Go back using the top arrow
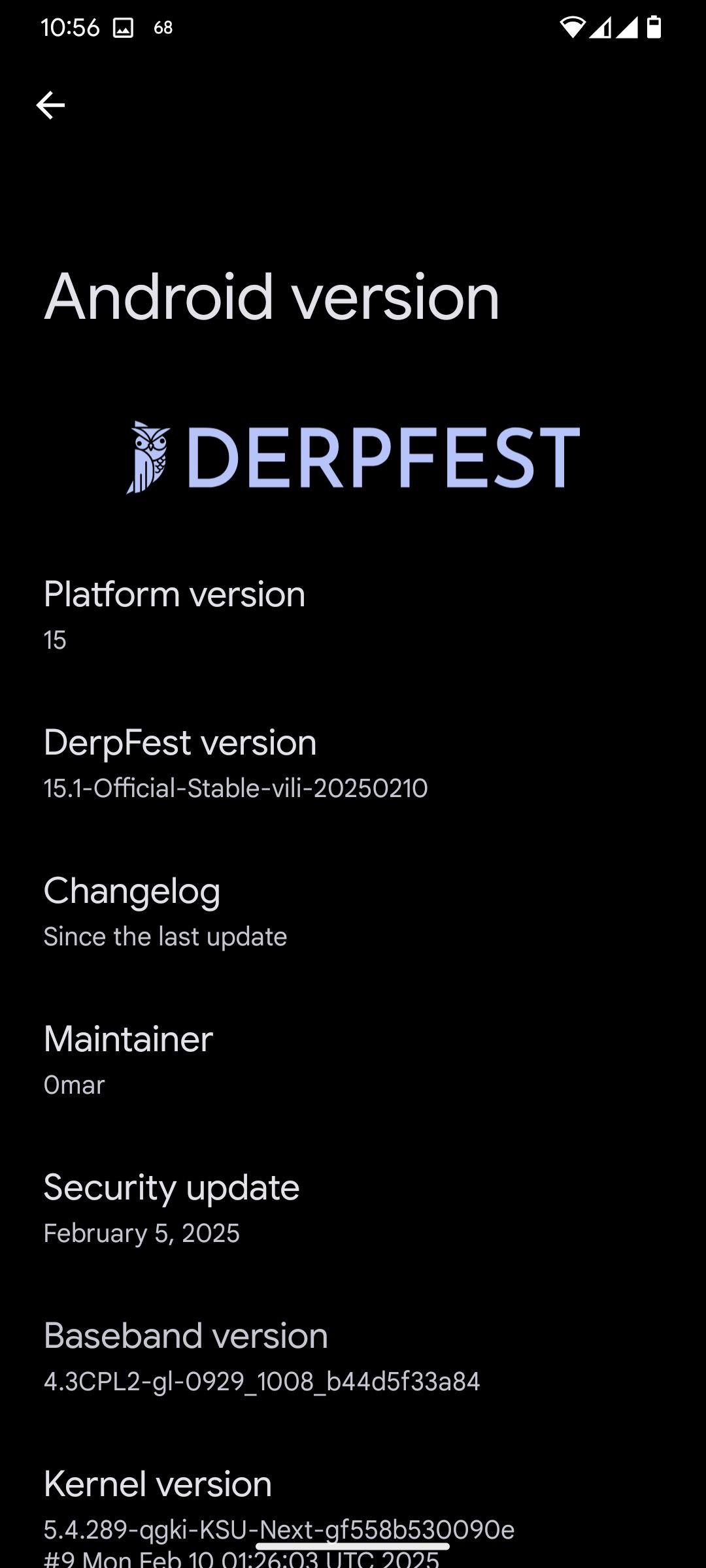Viewport: 706px width, 1568px height. (50, 105)
